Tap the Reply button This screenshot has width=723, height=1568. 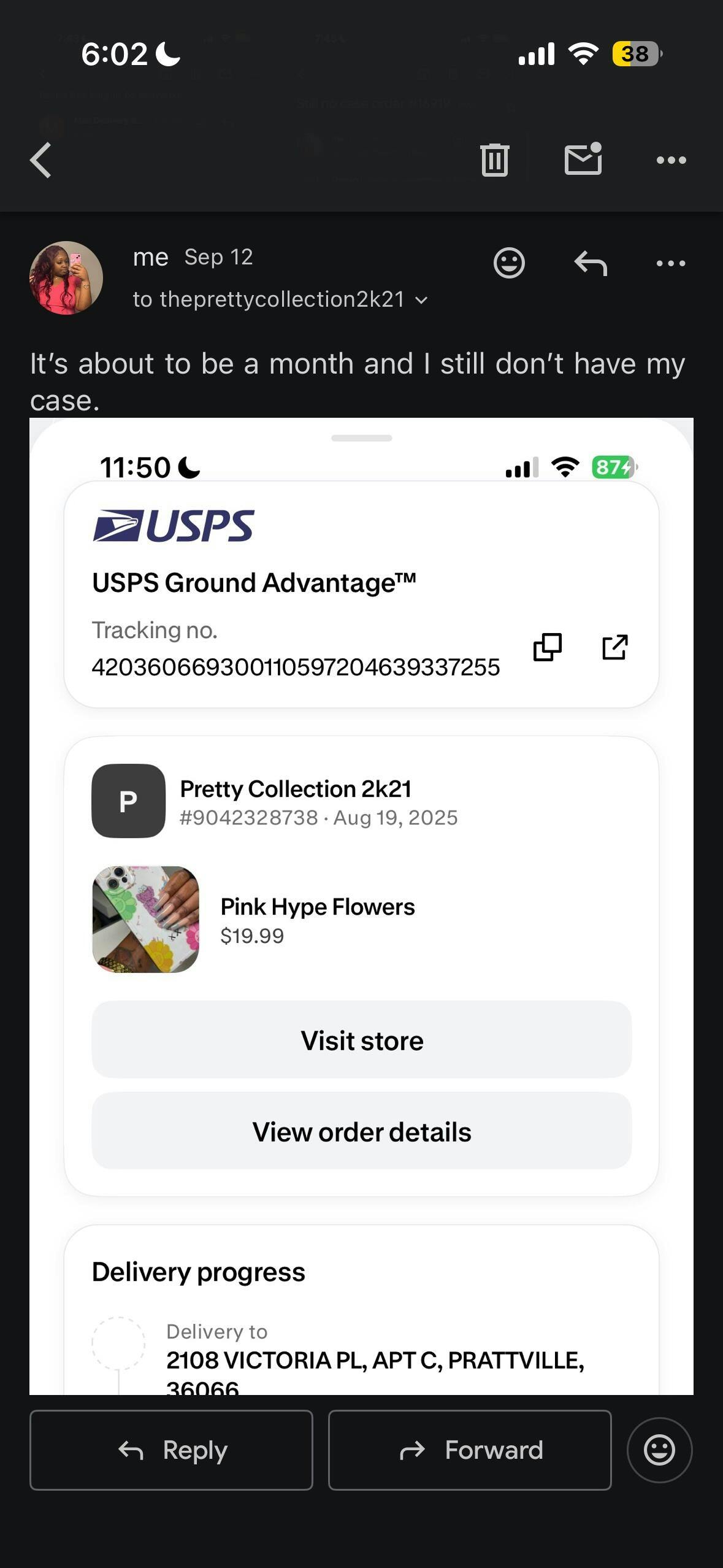point(171,1450)
